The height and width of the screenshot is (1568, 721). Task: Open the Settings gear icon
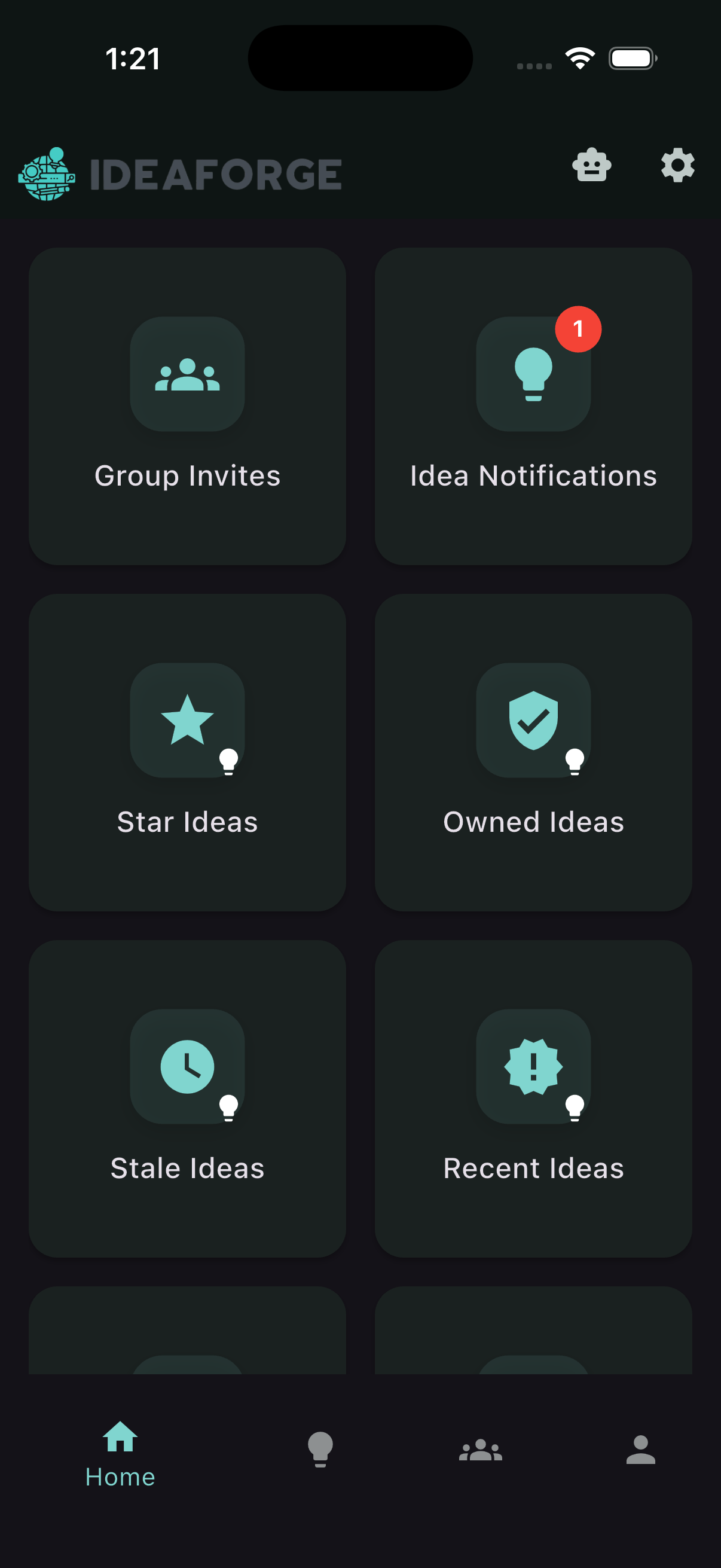[x=676, y=165]
